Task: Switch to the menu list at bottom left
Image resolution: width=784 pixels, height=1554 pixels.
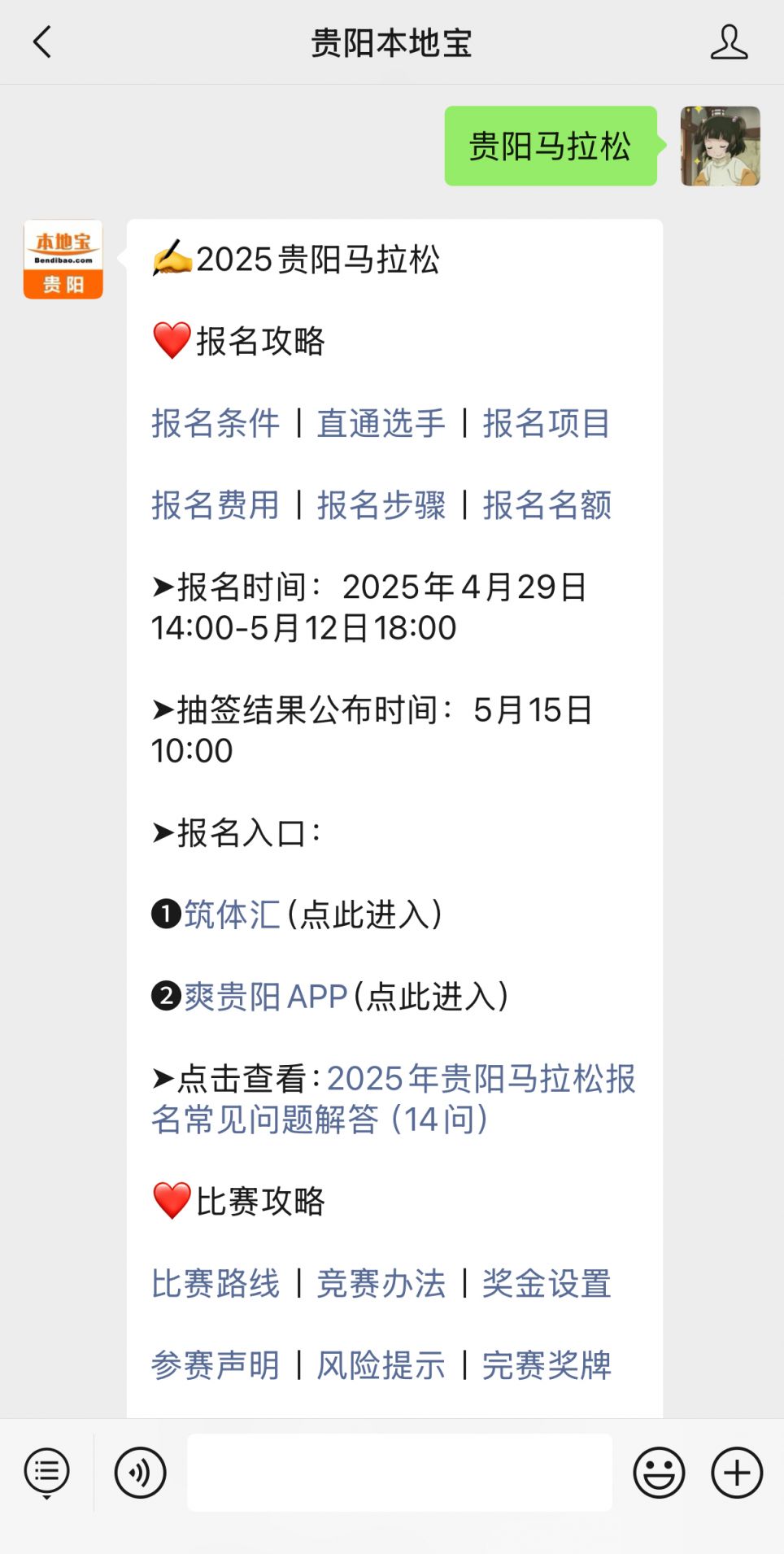Action: [x=47, y=1473]
